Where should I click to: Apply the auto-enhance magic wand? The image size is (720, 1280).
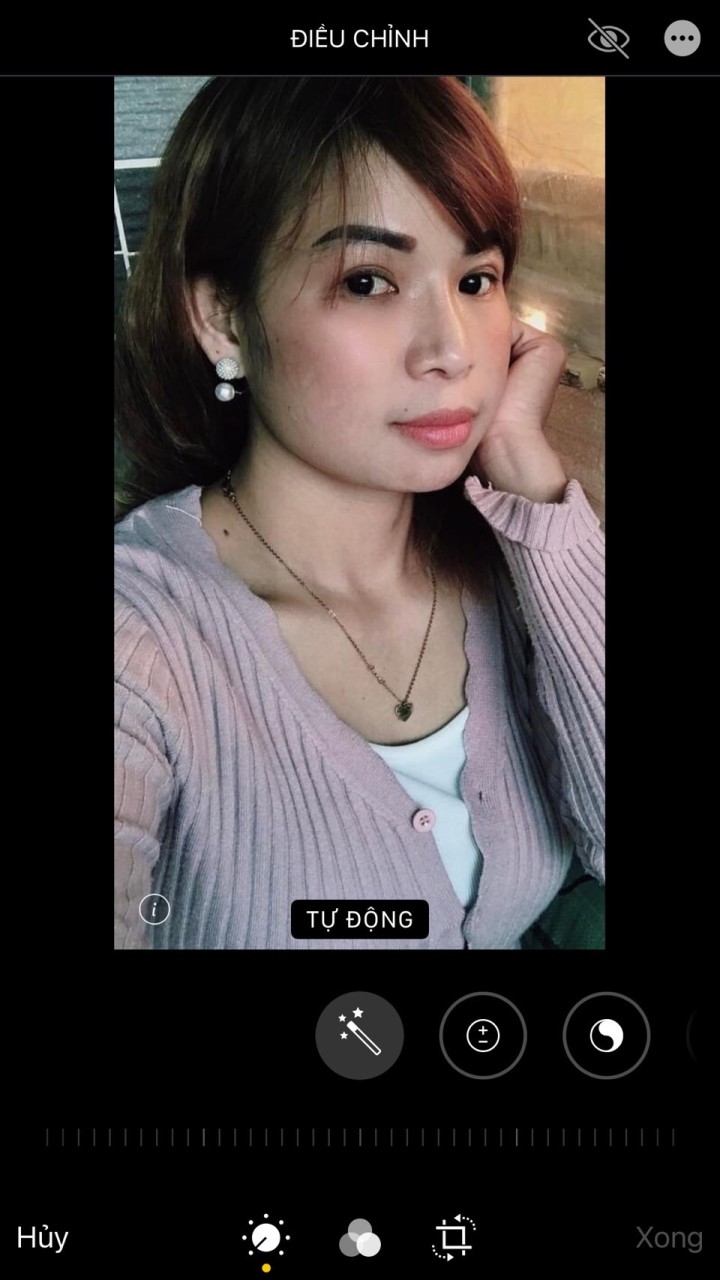(x=359, y=1035)
